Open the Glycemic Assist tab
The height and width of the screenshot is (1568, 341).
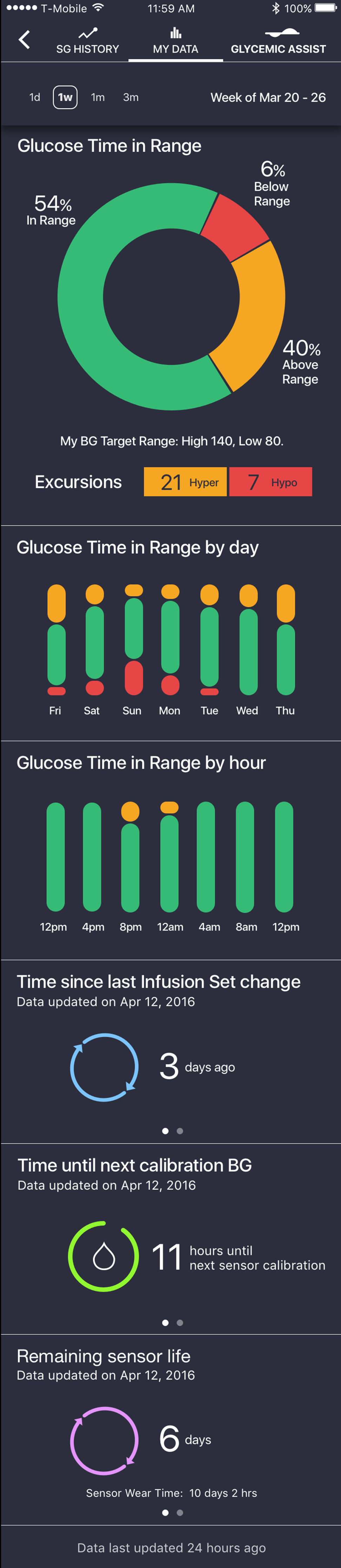click(278, 41)
